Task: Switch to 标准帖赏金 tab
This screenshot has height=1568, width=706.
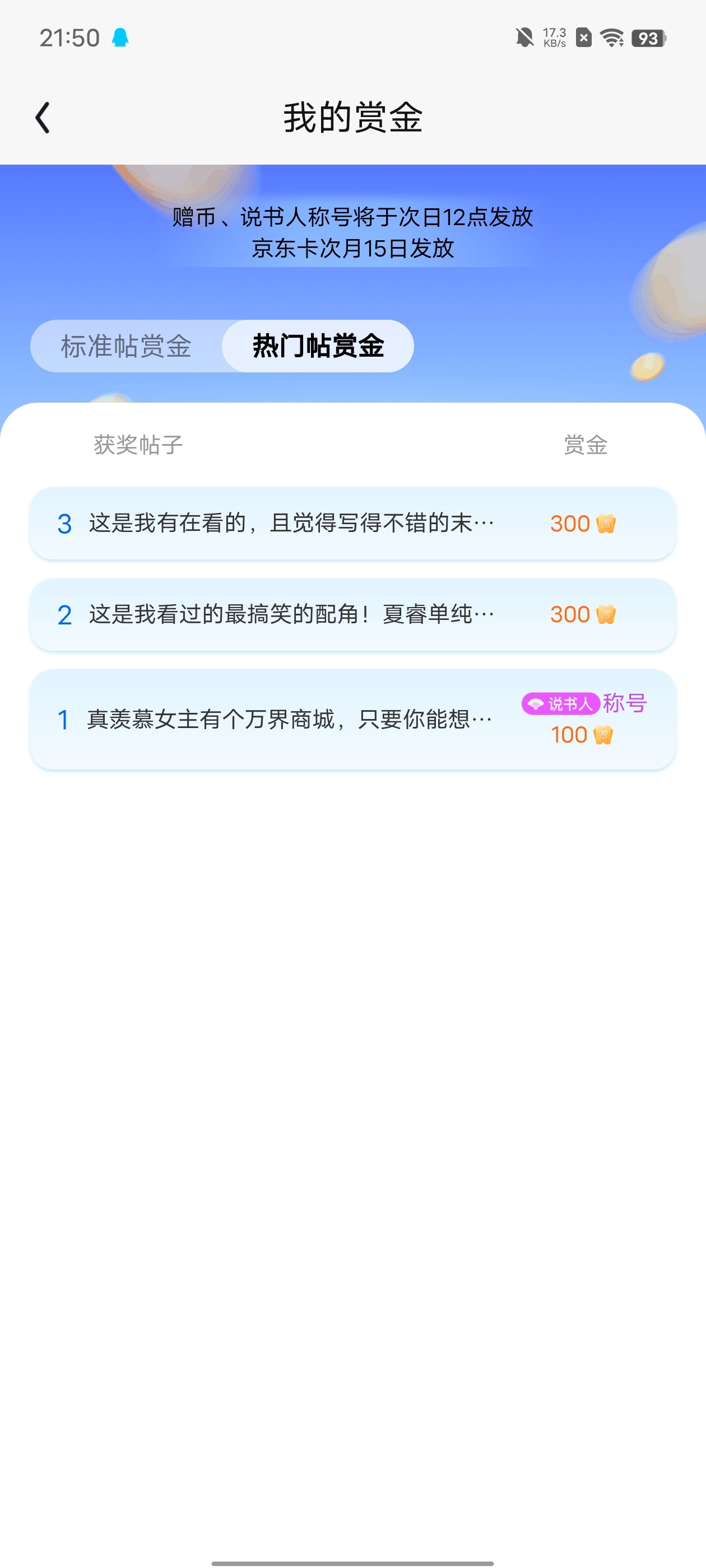Action: click(127, 346)
